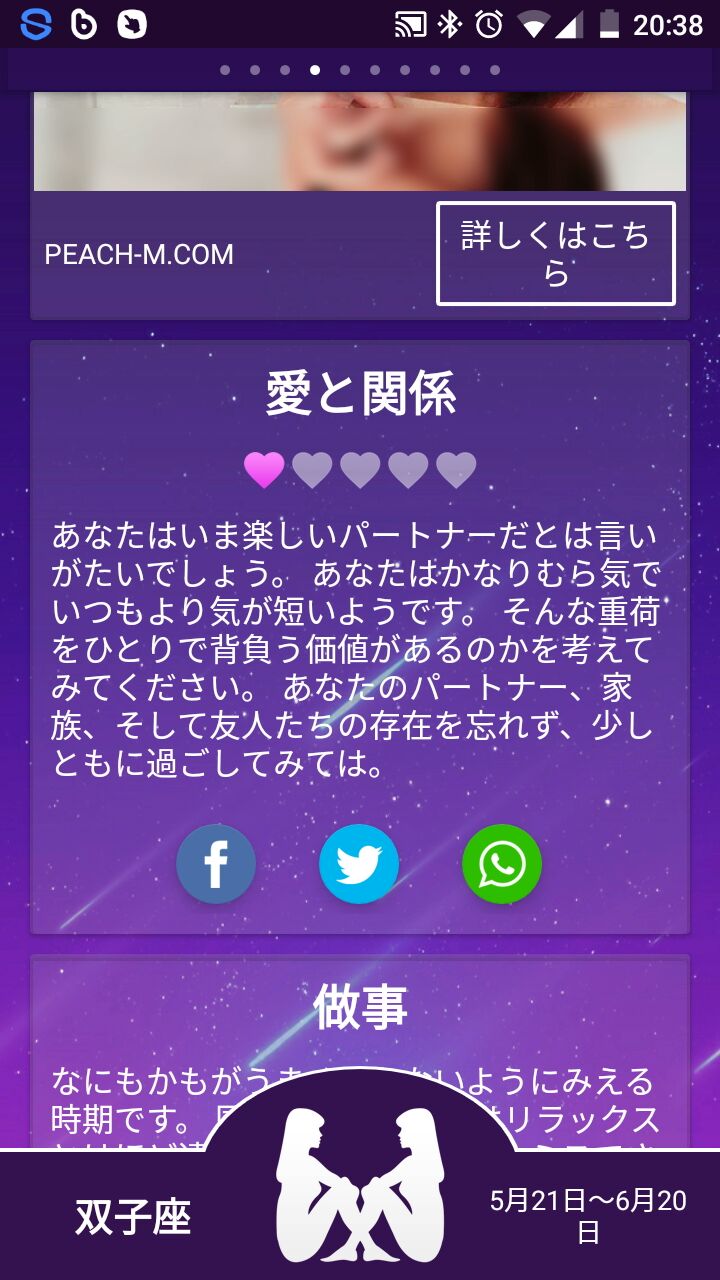Image resolution: width=720 pixels, height=1280 pixels.
Task: Share love horoscope on Twitter
Action: click(359, 864)
